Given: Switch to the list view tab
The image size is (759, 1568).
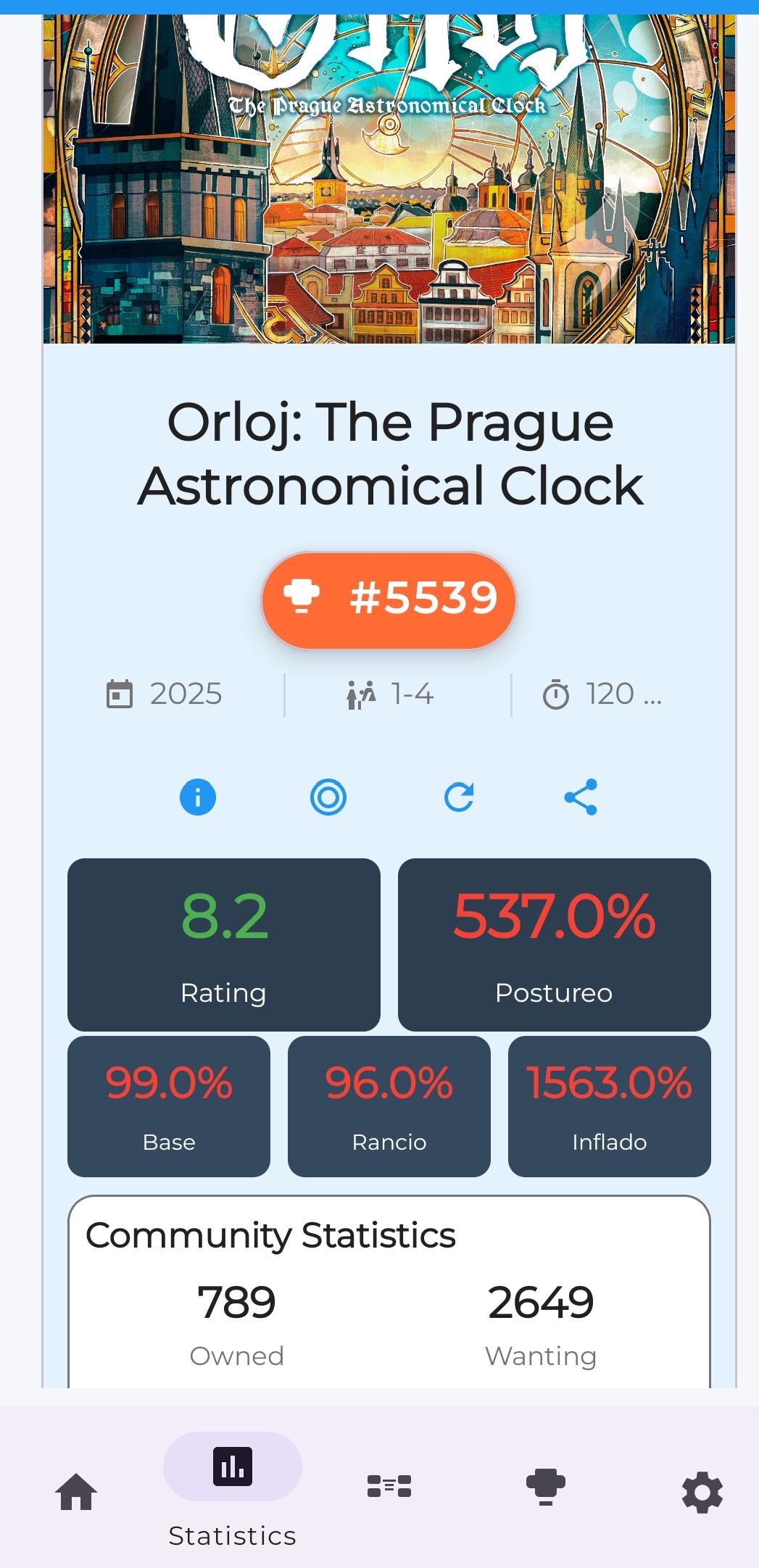Looking at the screenshot, I should coord(389,1486).
